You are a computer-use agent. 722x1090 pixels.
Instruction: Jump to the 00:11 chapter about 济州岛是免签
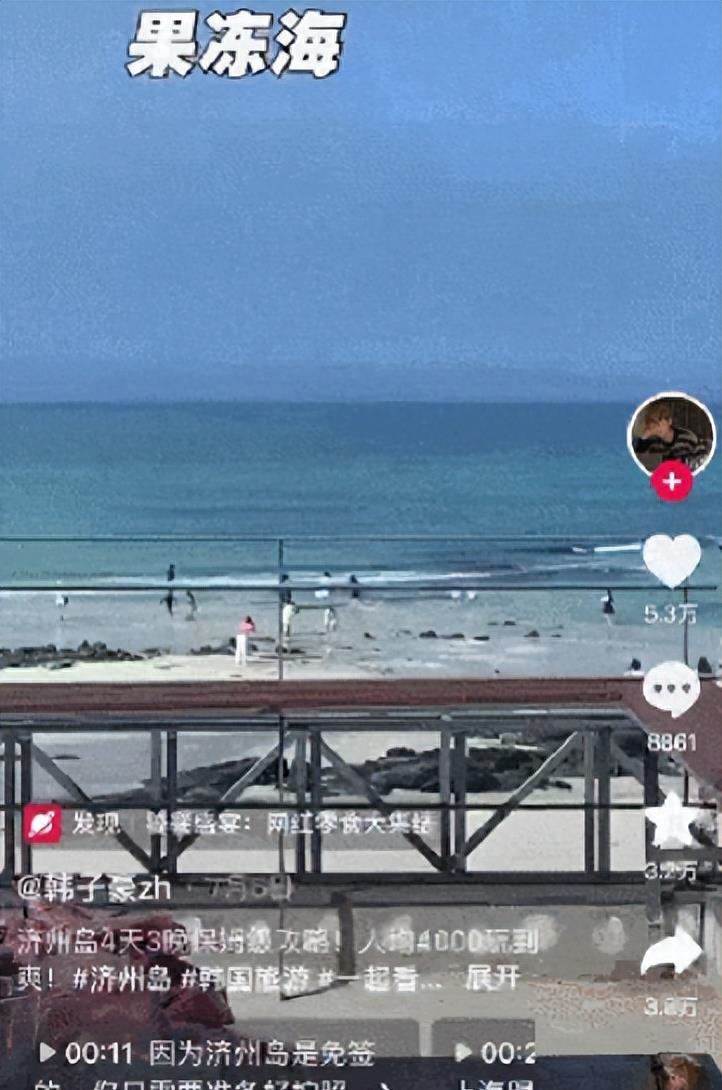(x=207, y=1052)
